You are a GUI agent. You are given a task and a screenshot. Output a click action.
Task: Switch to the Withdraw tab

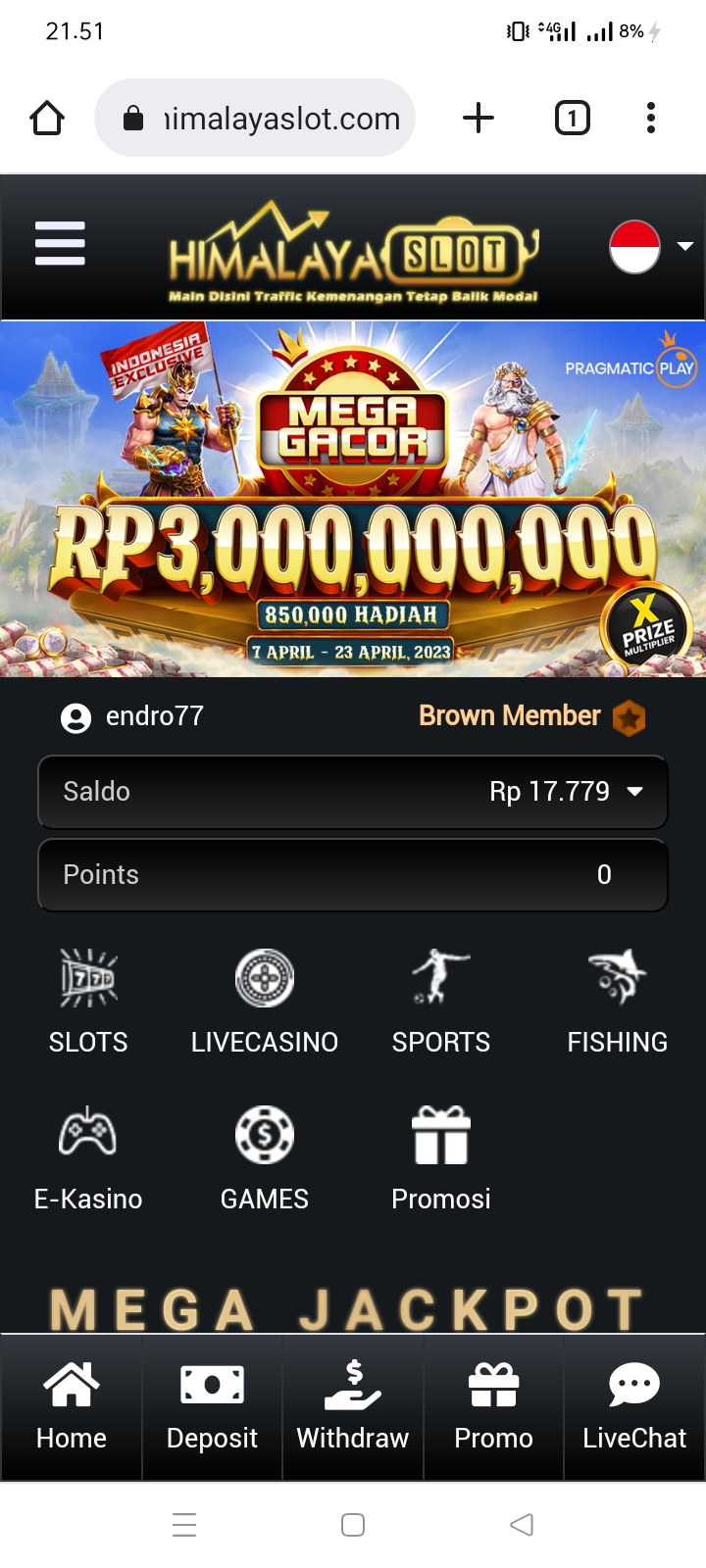[353, 1407]
